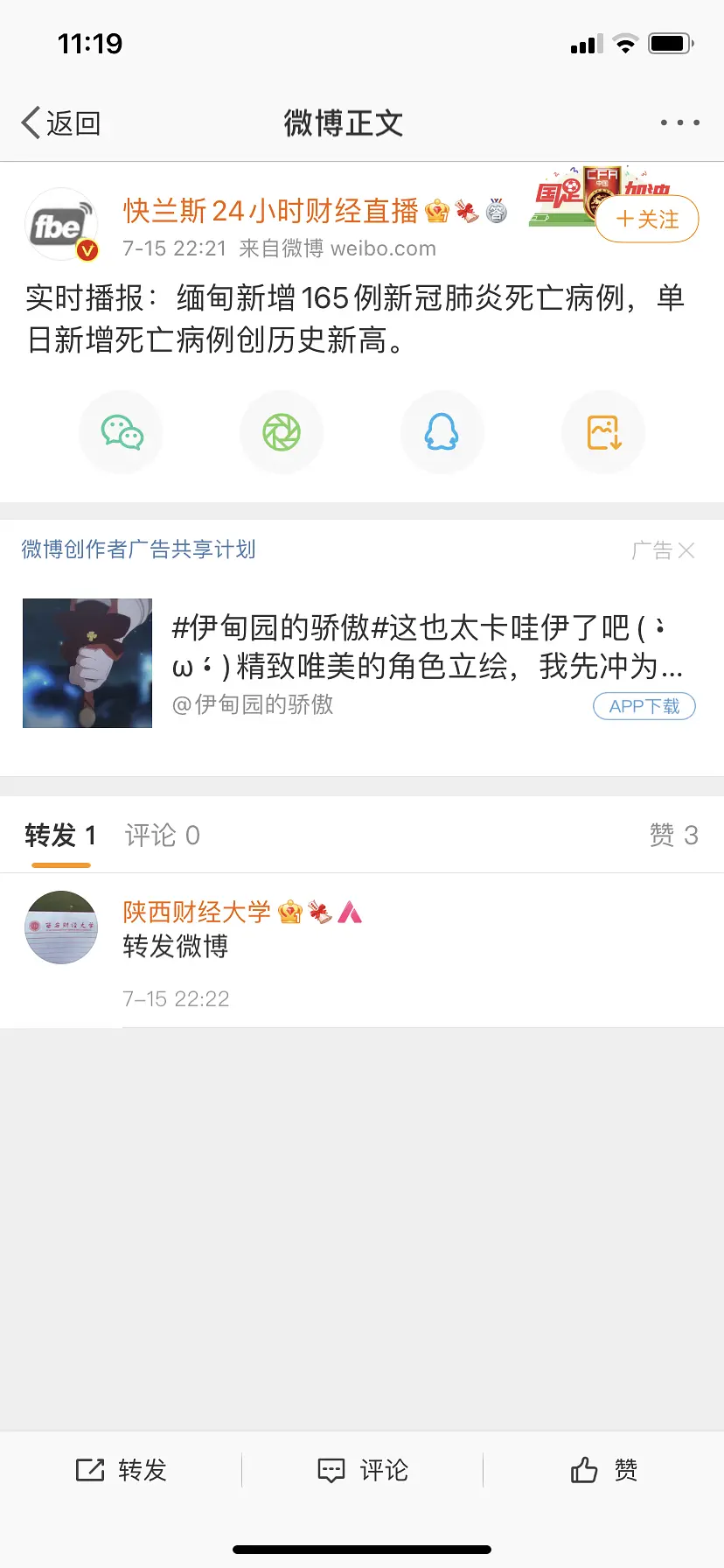Open the three-dot overflow menu
This screenshot has width=724, height=1568.
pos(679,123)
